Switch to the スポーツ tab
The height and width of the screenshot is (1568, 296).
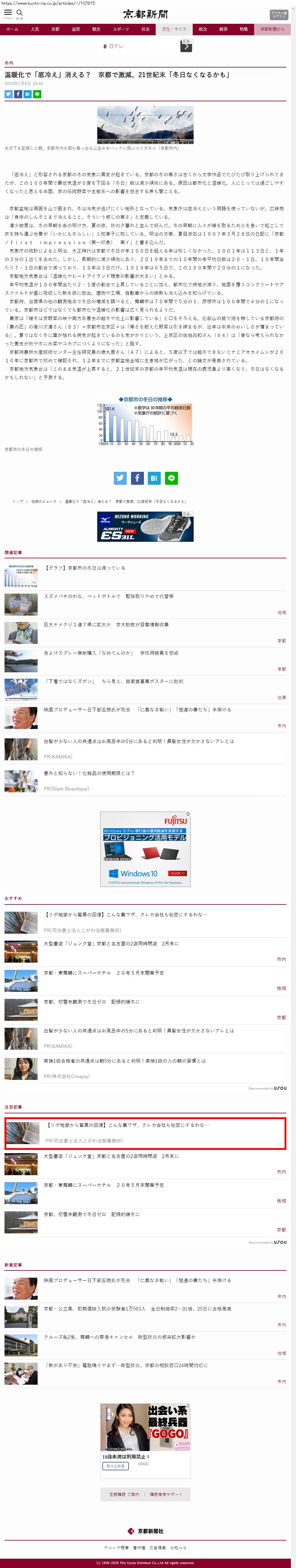pyautogui.click(x=120, y=29)
